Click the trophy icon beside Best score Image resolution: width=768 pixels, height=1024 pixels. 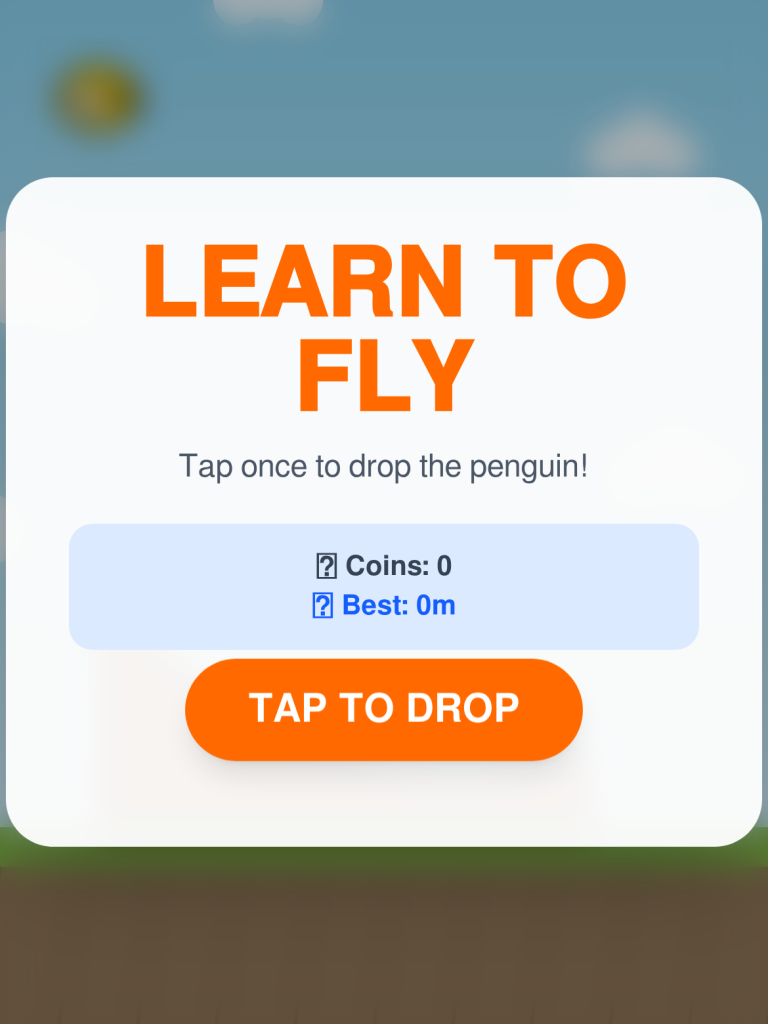click(x=322, y=605)
